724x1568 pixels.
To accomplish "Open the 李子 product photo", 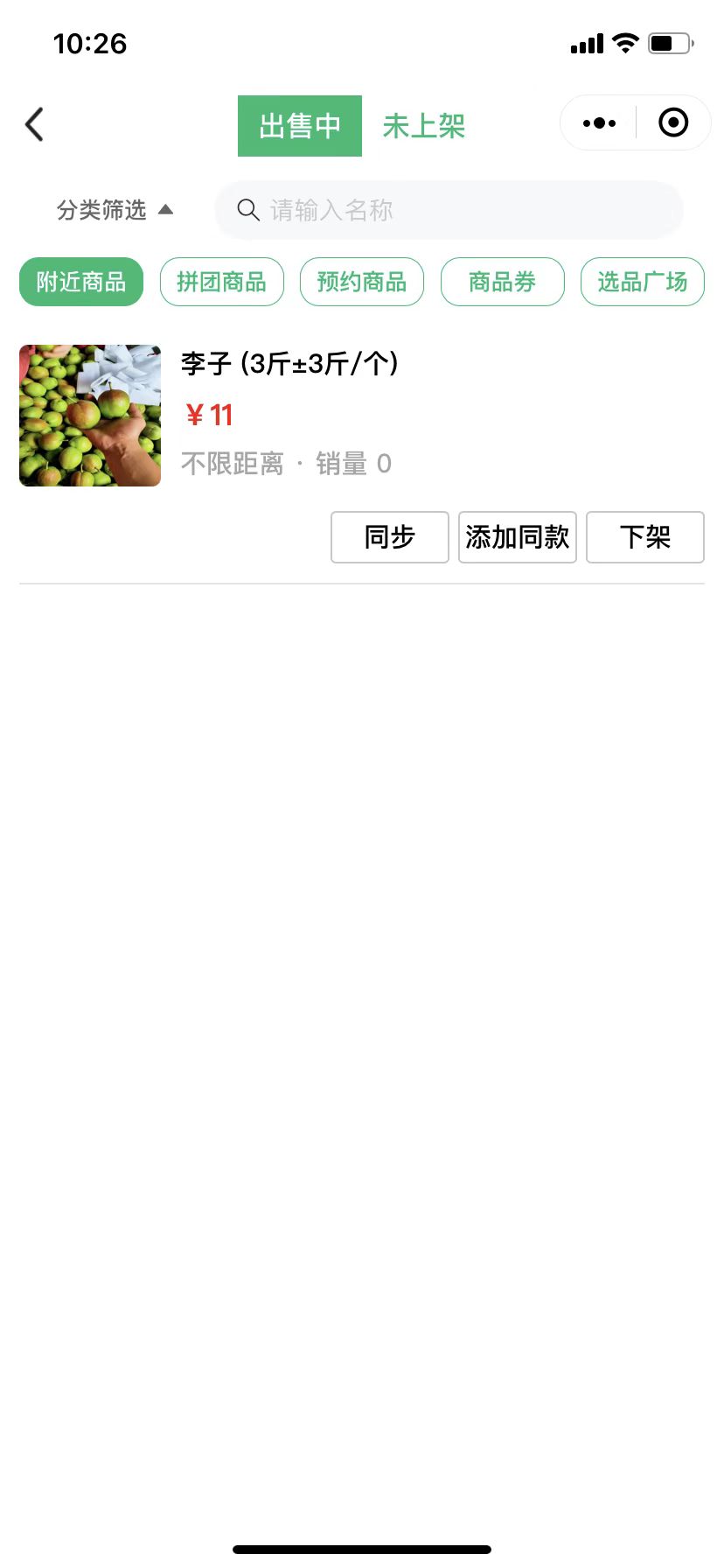I will 90,416.
